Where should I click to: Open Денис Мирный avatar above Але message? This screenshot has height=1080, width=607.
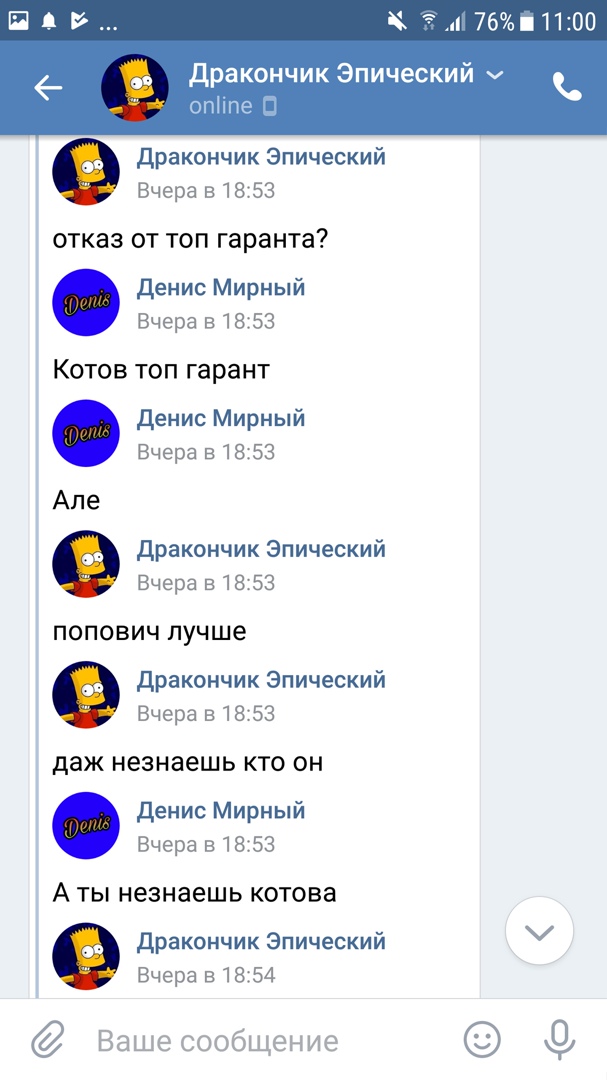coord(86,433)
